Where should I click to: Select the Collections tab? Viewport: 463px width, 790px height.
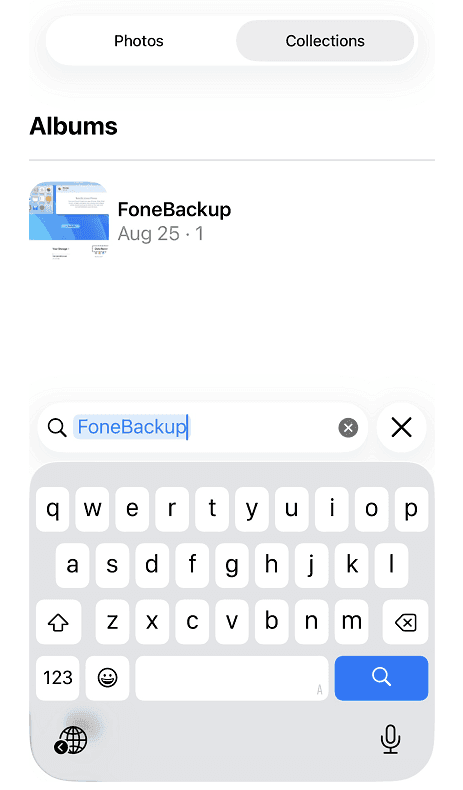pos(325,41)
